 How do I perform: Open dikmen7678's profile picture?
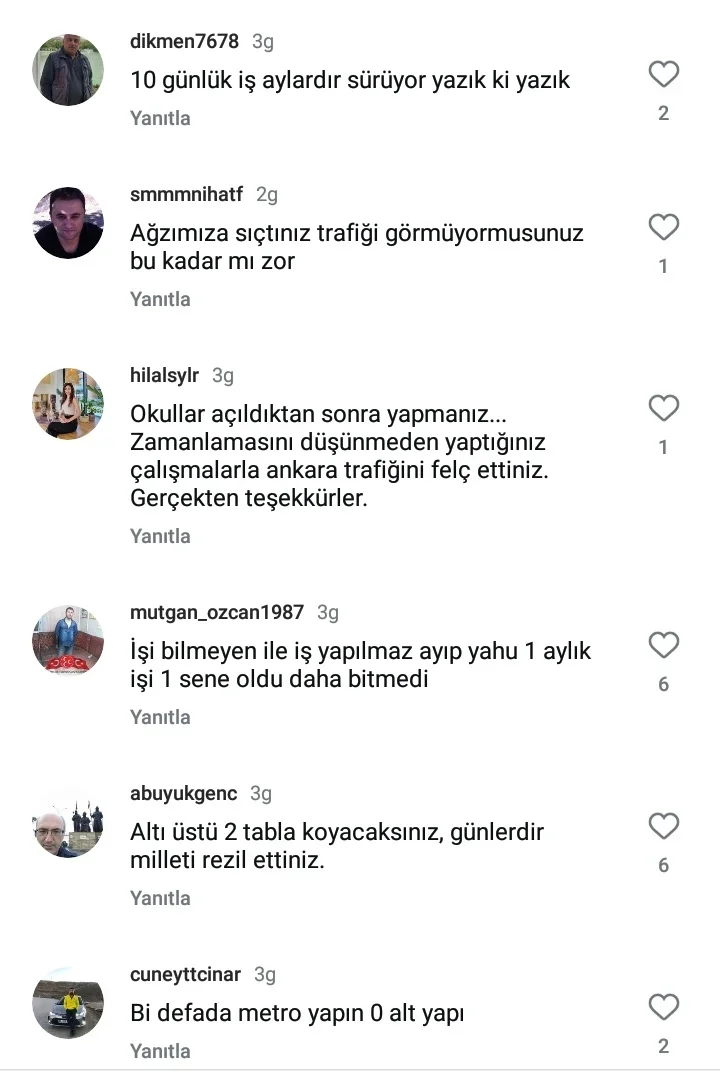click(68, 70)
